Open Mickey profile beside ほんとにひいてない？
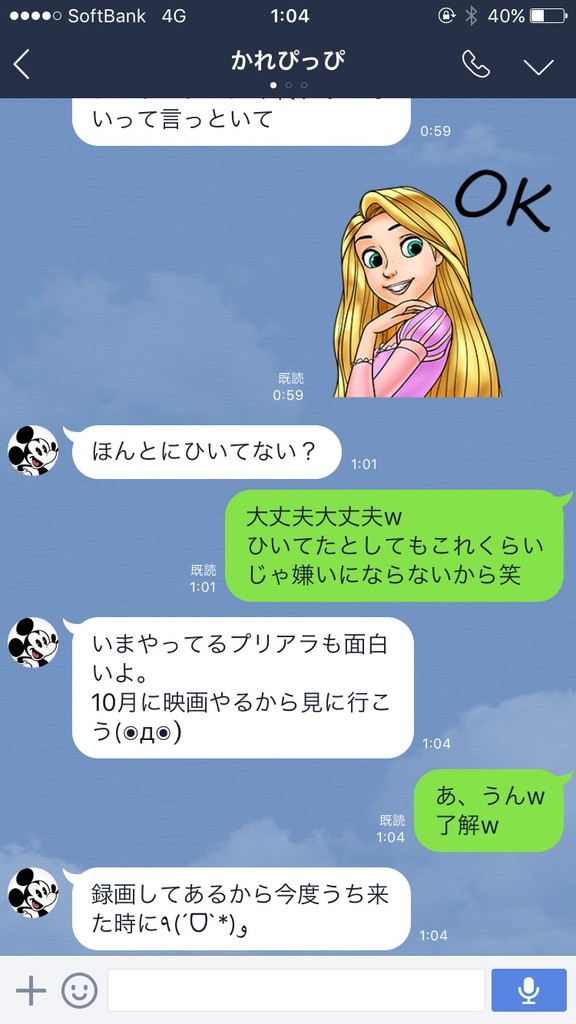The height and width of the screenshot is (1024, 576). pyautogui.click(x=33, y=451)
